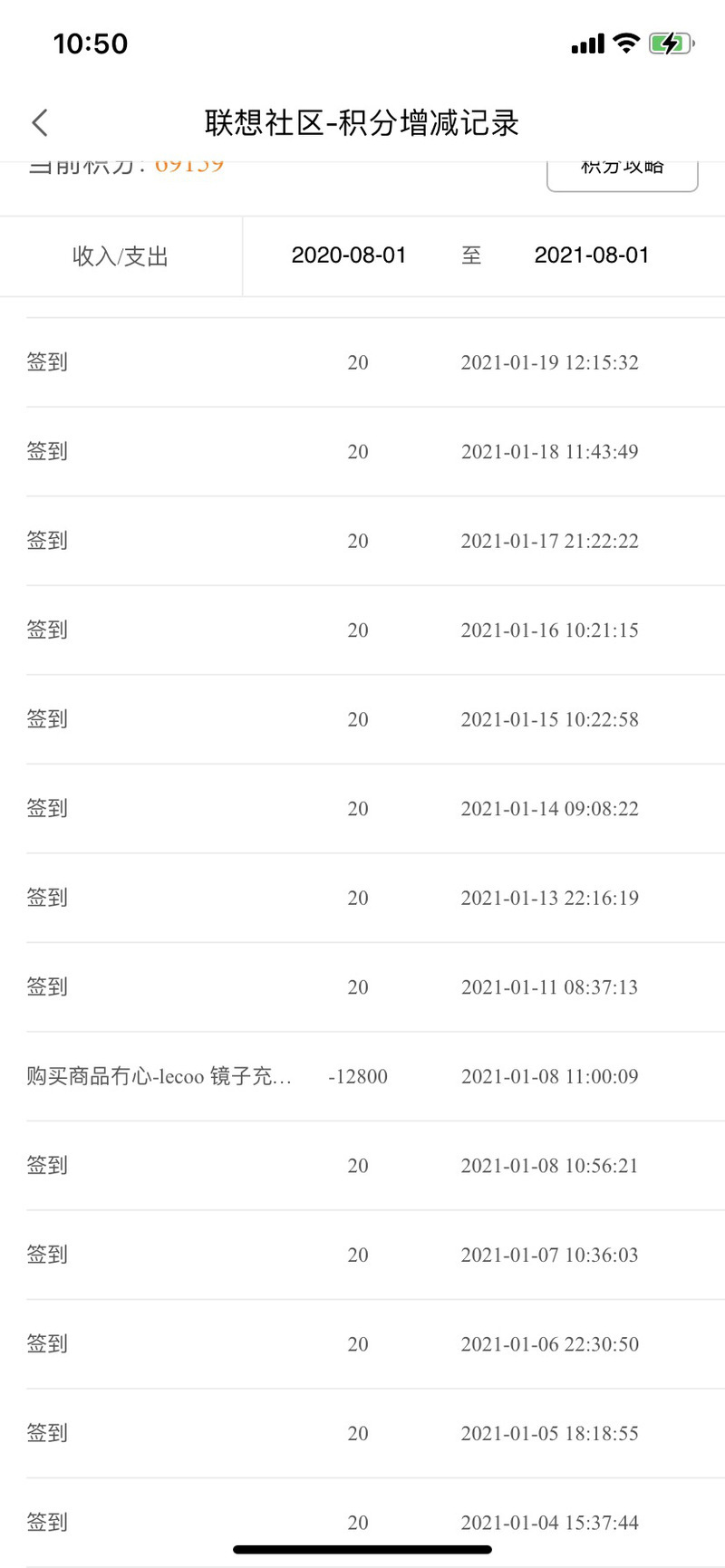Open the 积分攻略 points guide button
This screenshot has width=725, height=1568.
tap(622, 175)
